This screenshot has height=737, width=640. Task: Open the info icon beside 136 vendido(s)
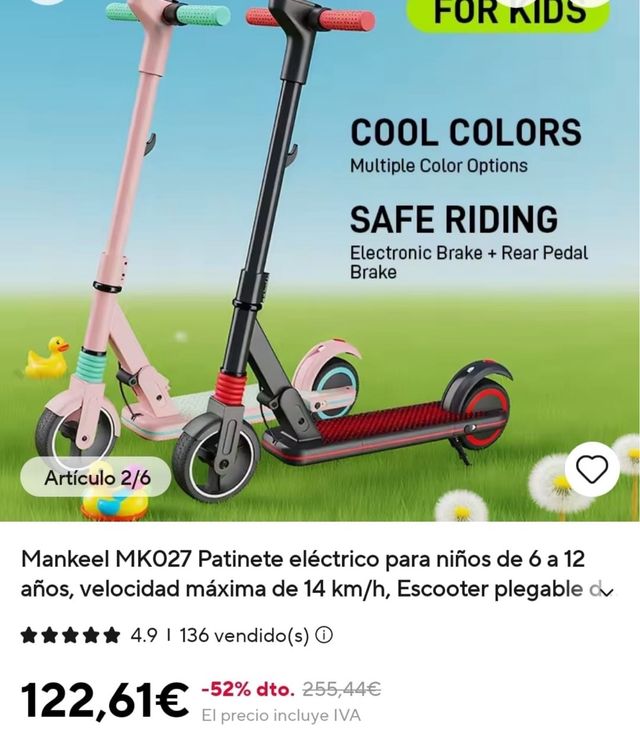click(x=325, y=635)
